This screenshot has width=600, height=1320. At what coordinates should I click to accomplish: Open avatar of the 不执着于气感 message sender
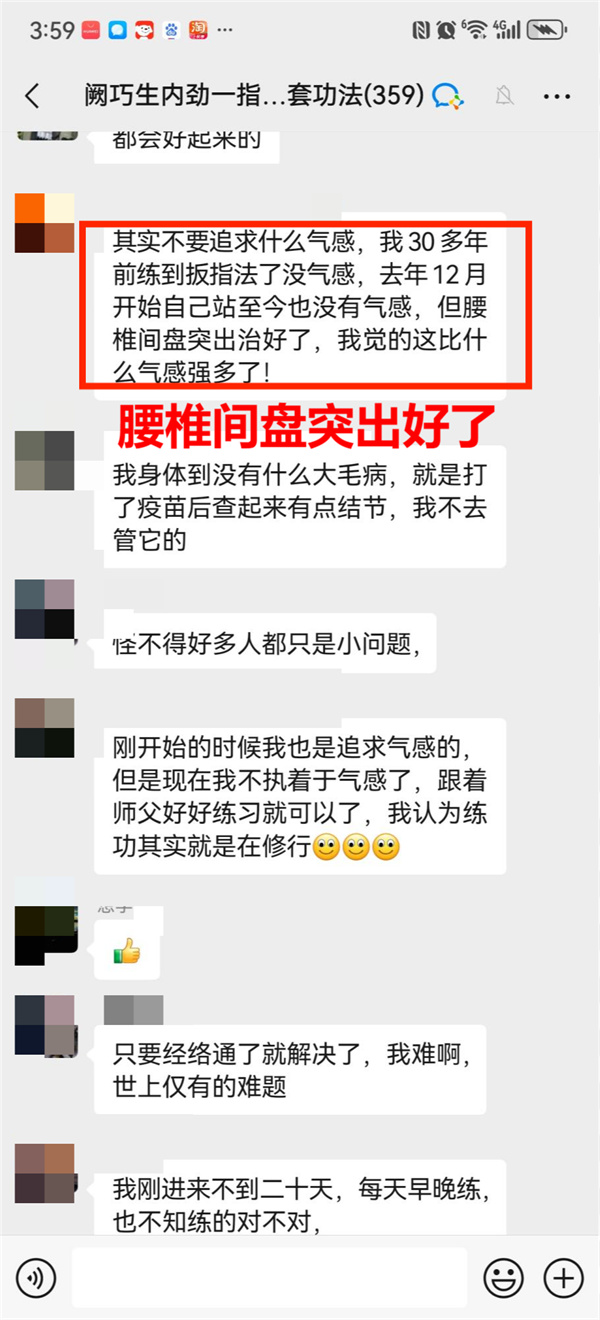tap(45, 727)
